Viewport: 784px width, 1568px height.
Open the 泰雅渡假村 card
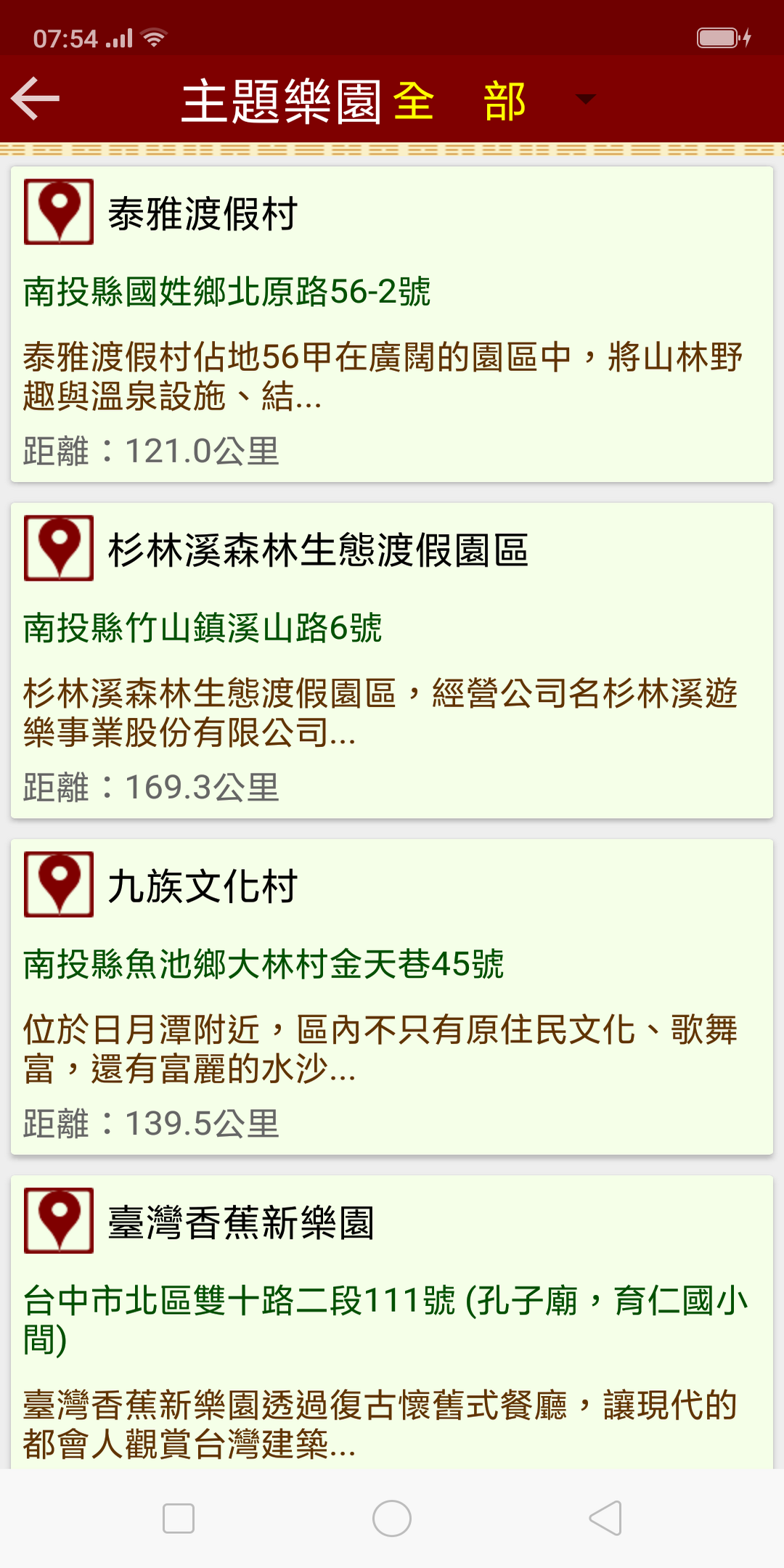click(x=392, y=324)
